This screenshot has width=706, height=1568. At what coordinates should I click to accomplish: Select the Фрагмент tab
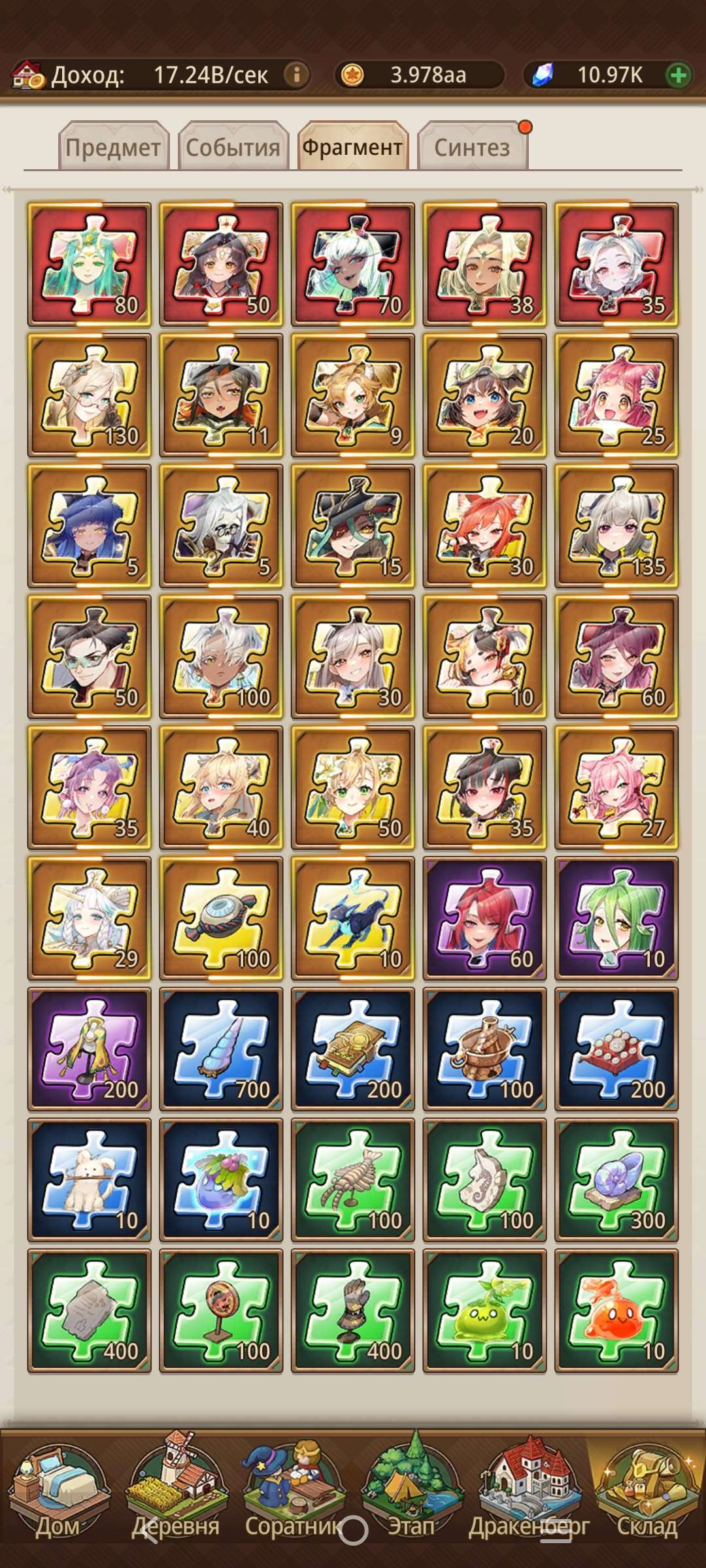point(352,148)
